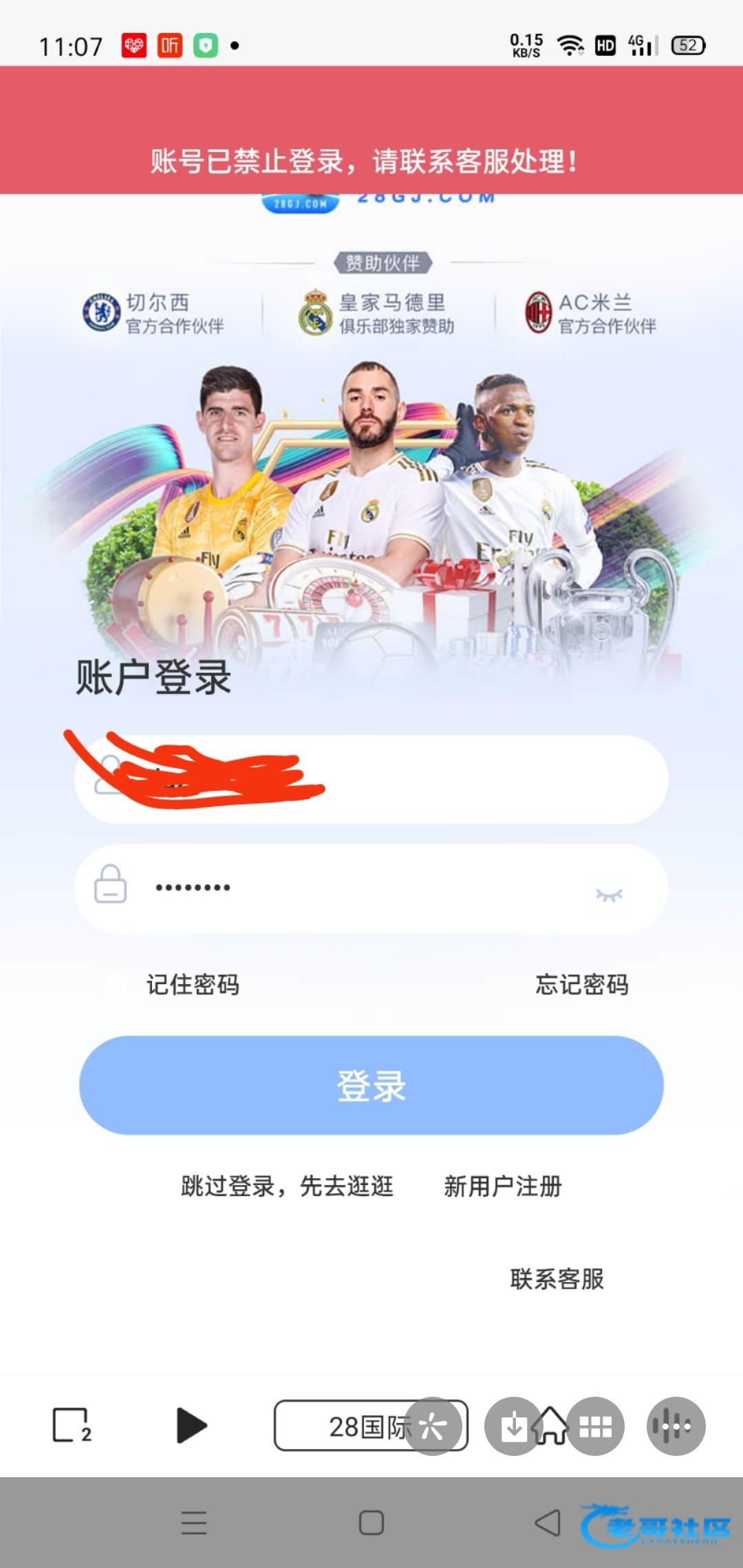Select 跳过登录，先去逛逛
743x1568 pixels.
point(287,1186)
